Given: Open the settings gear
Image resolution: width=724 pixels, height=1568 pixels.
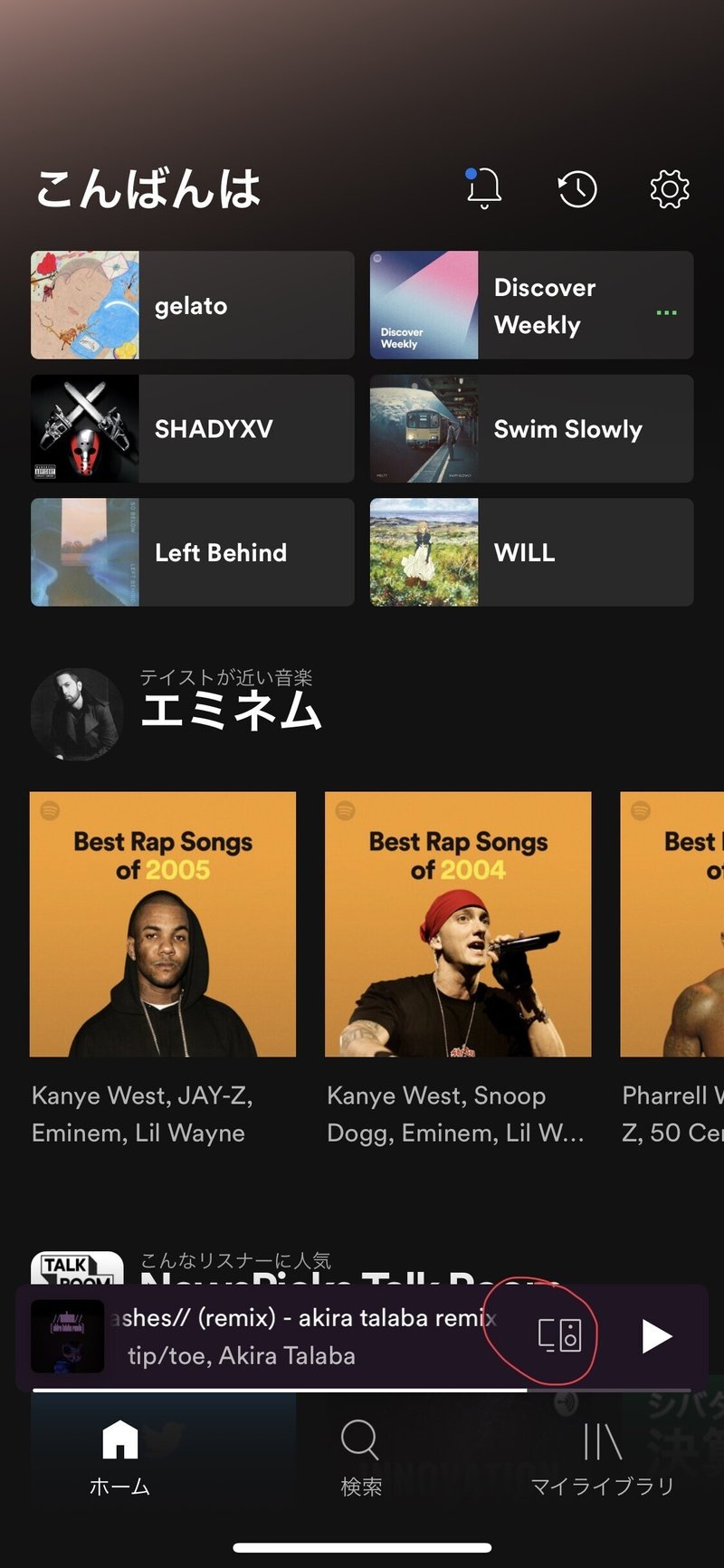Looking at the screenshot, I should (x=670, y=188).
